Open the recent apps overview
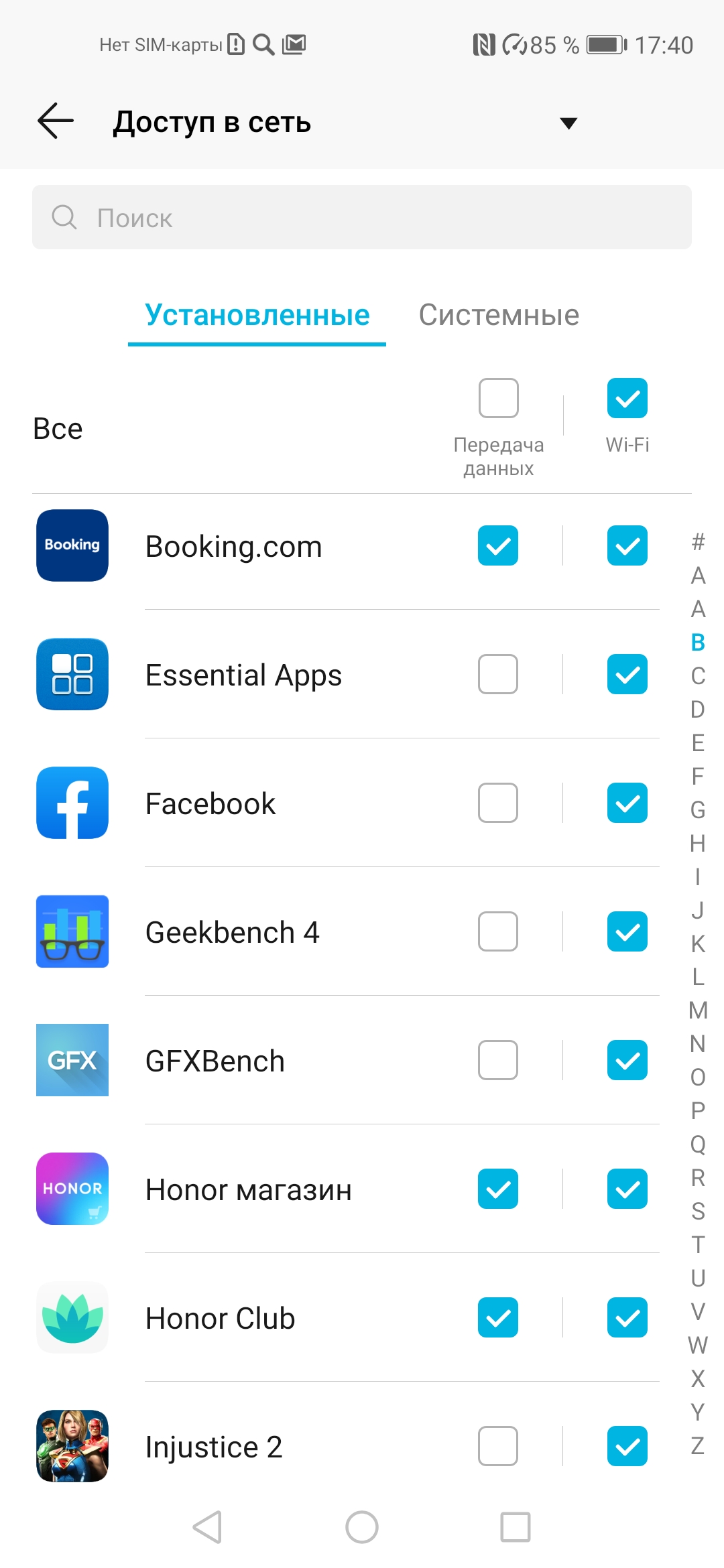 [516, 1527]
